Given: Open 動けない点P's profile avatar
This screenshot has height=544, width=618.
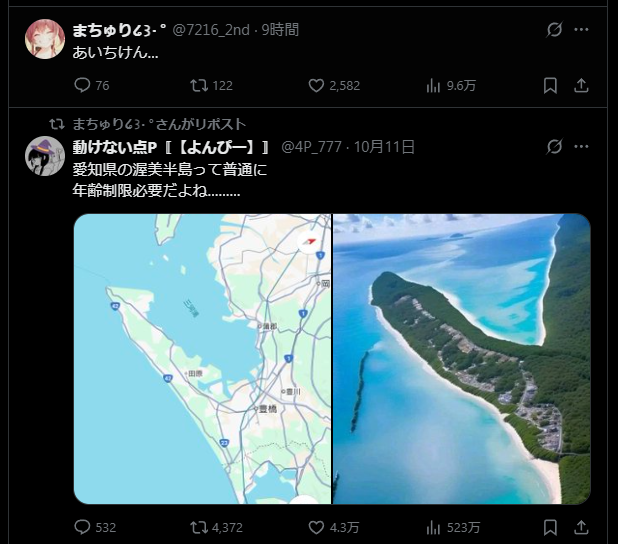Looking at the screenshot, I should click(x=45, y=157).
